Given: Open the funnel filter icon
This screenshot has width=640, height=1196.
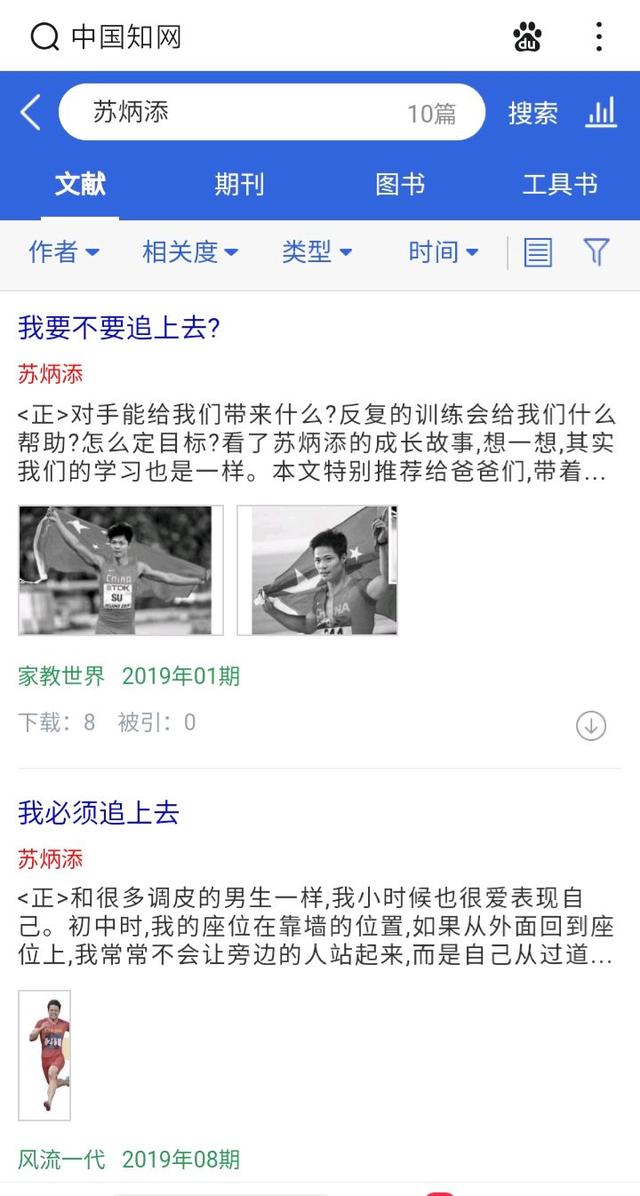Looking at the screenshot, I should click(596, 252).
